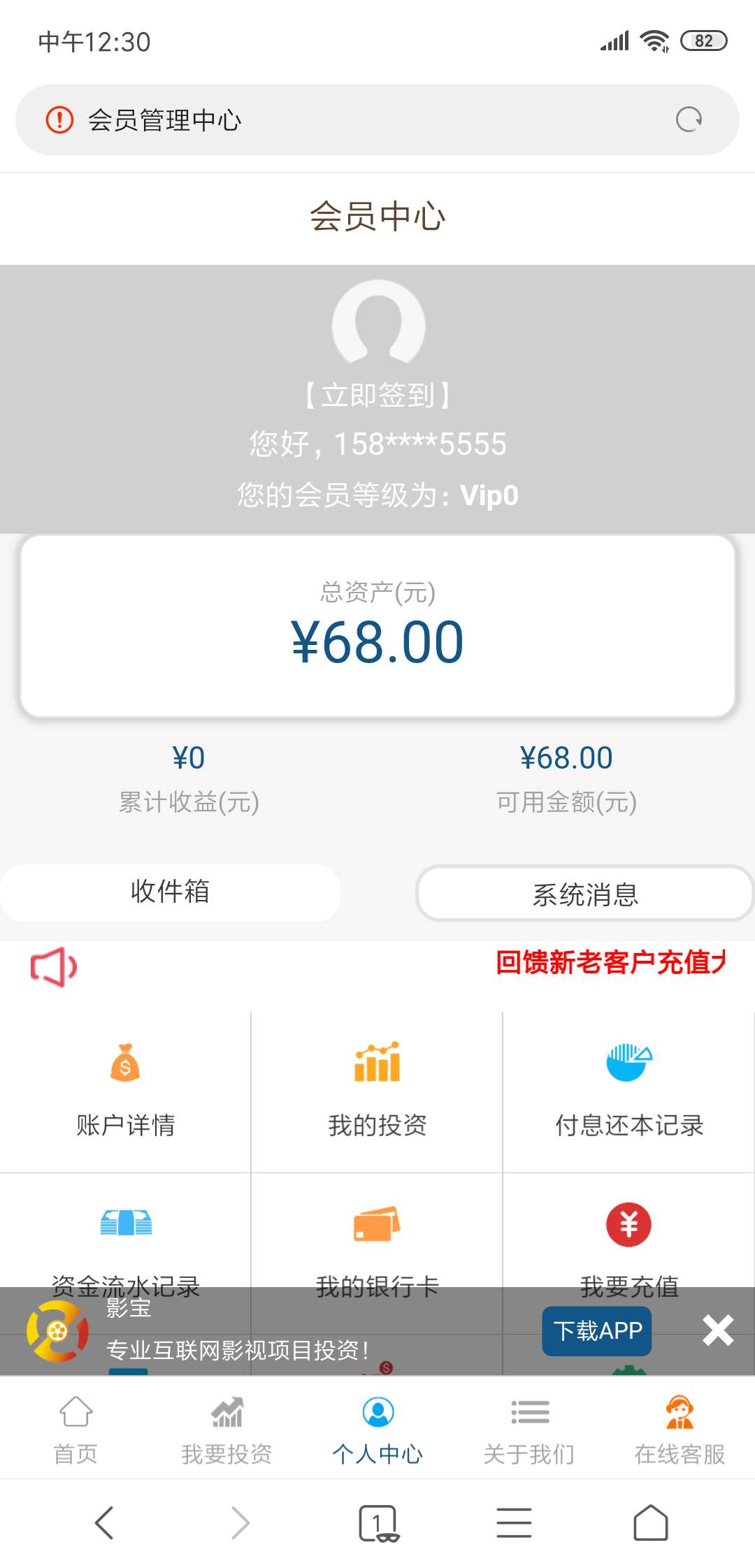Image resolution: width=755 pixels, height=1568 pixels.
Task: Go back with the browser back arrow
Action: [x=104, y=1523]
